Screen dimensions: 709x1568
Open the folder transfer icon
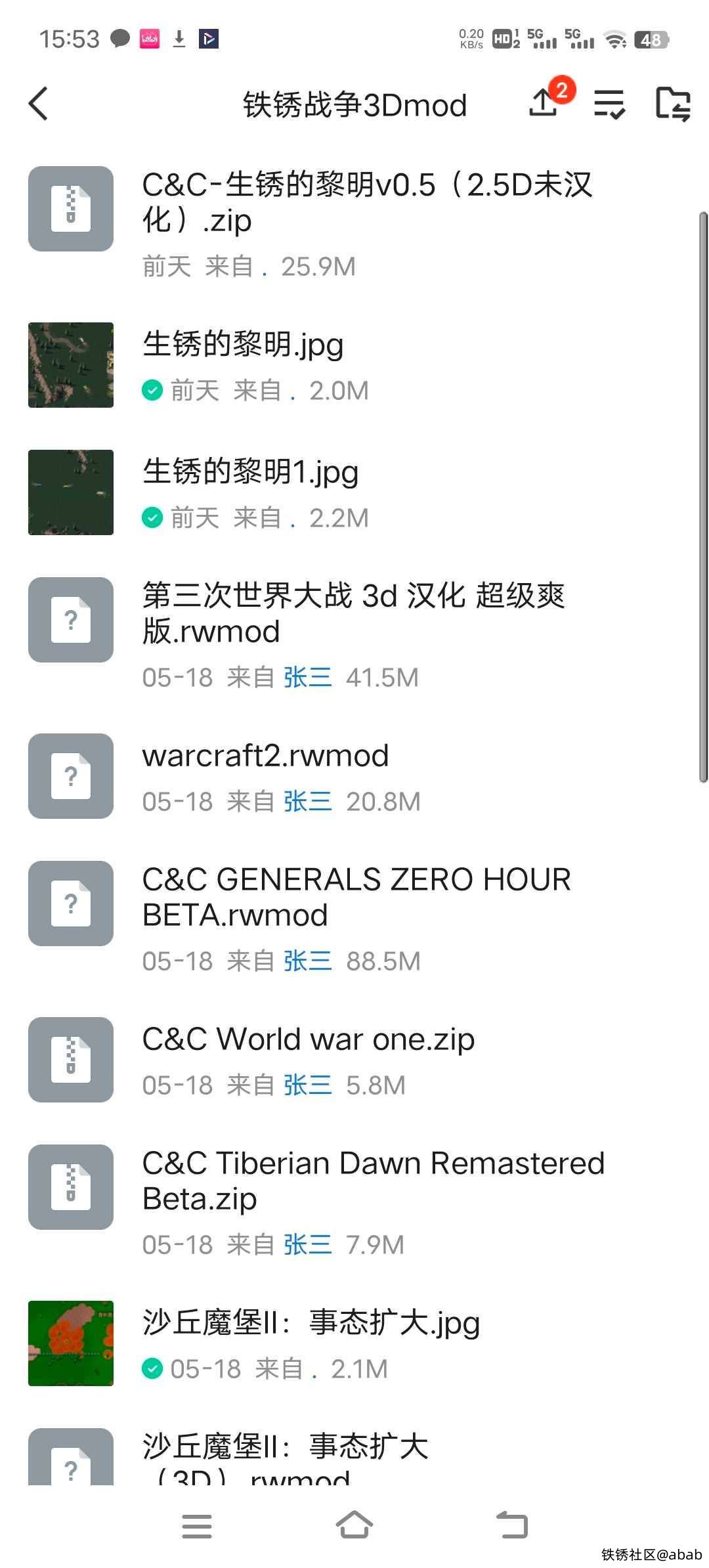click(x=673, y=104)
